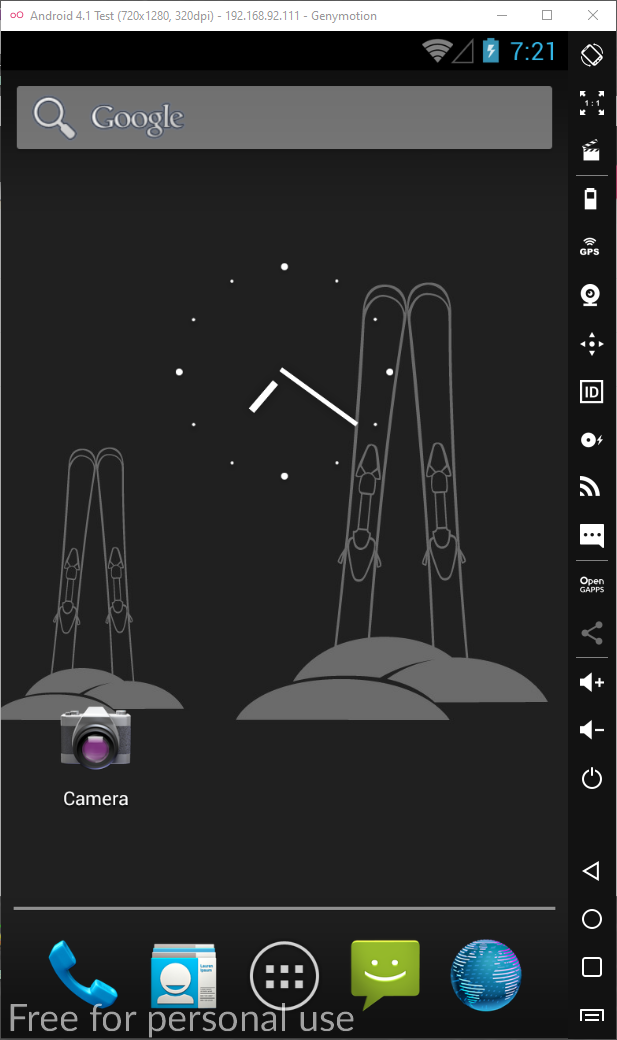Tap the Google search bar
The width and height of the screenshot is (617, 1040).
(284, 118)
